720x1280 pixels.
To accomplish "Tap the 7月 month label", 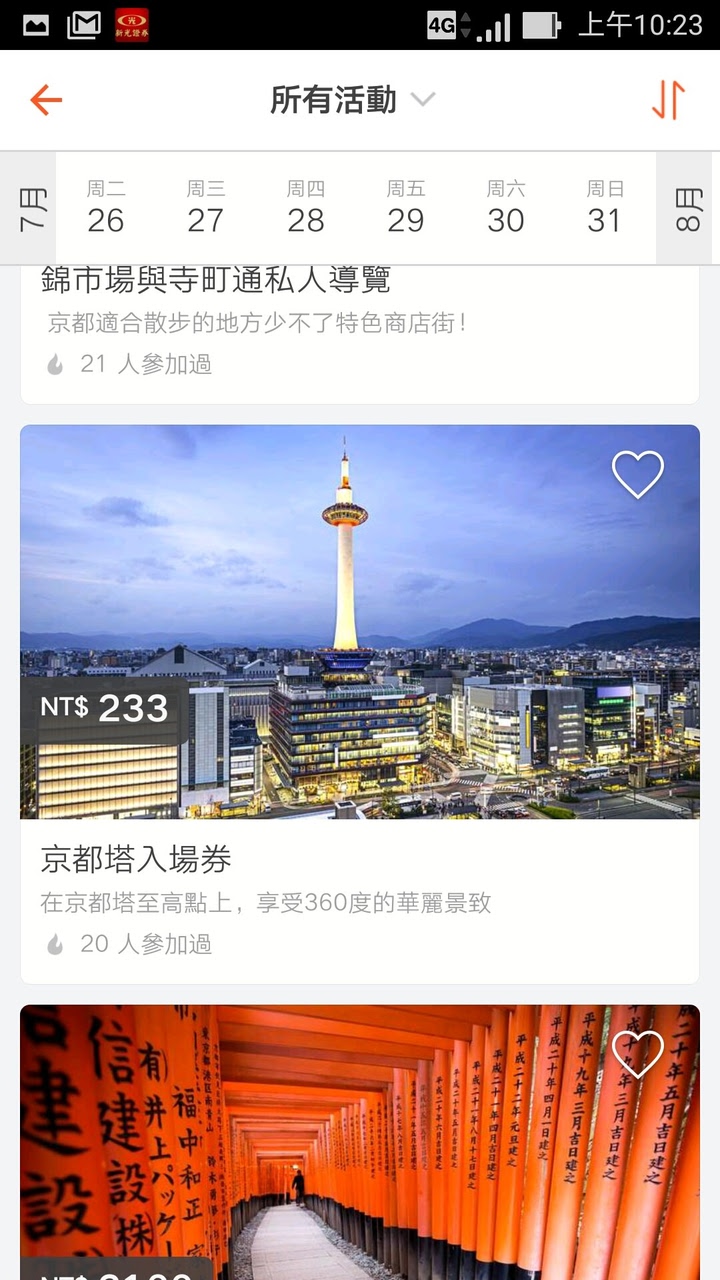I will (33, 208).
